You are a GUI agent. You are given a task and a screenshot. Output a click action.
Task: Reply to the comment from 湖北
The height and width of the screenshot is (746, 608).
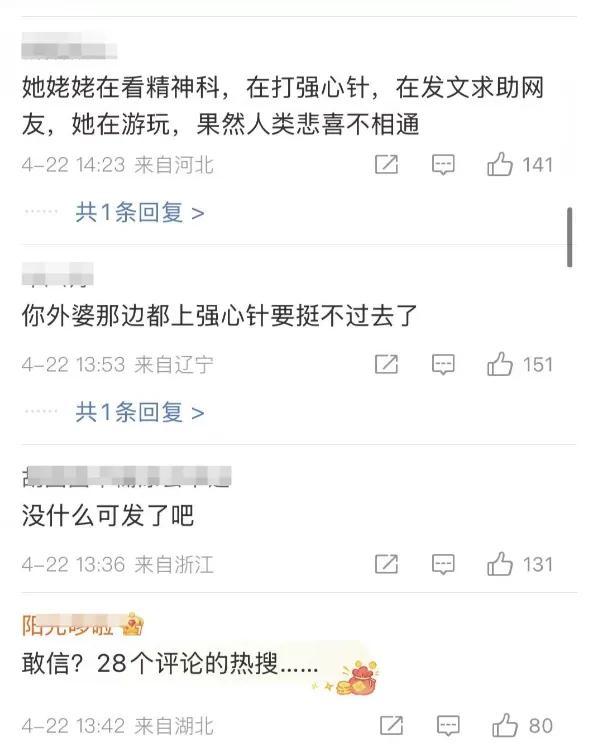tap(449, 725)
